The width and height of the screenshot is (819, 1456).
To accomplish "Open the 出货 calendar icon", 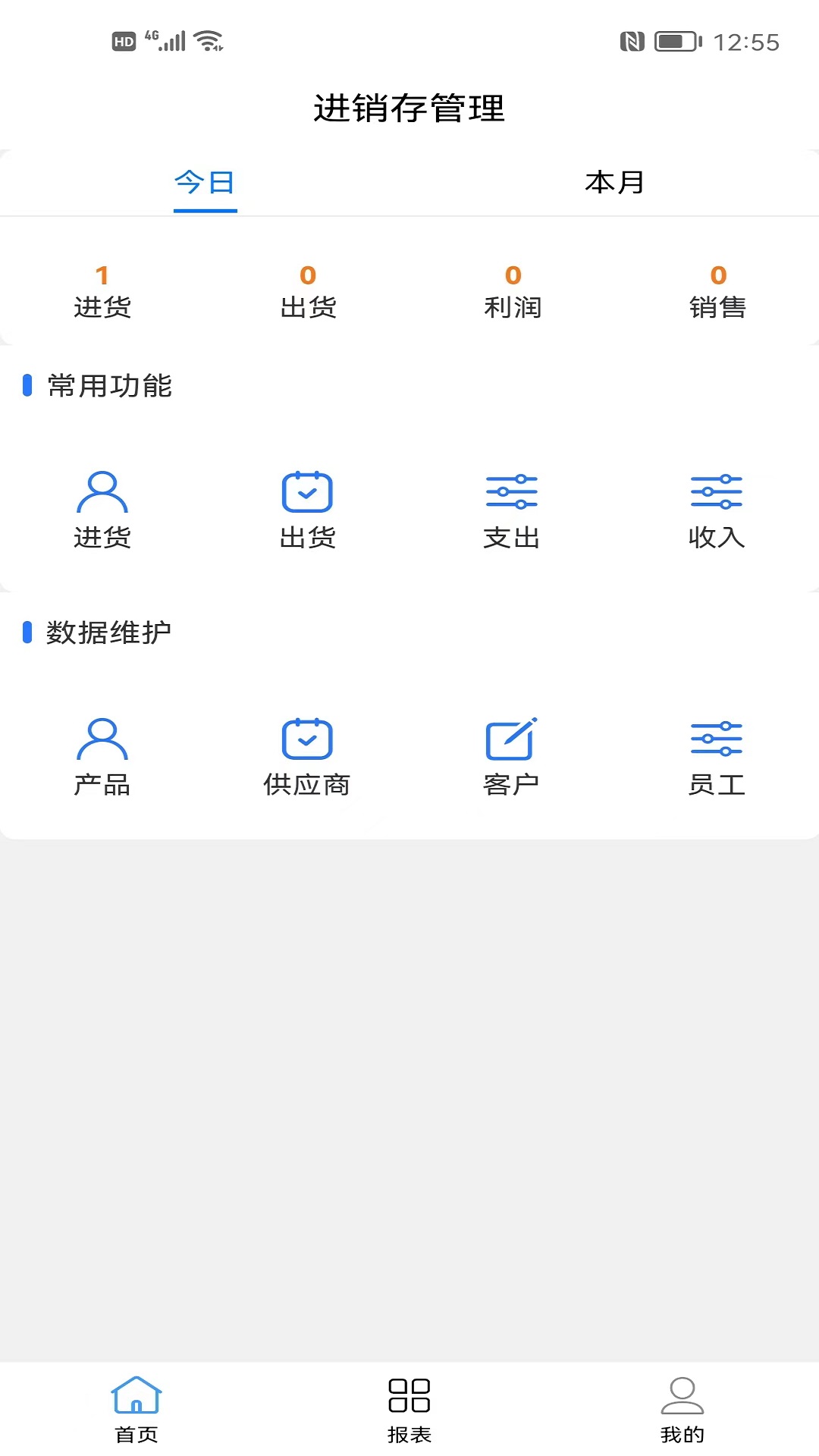I will point(307,491).
